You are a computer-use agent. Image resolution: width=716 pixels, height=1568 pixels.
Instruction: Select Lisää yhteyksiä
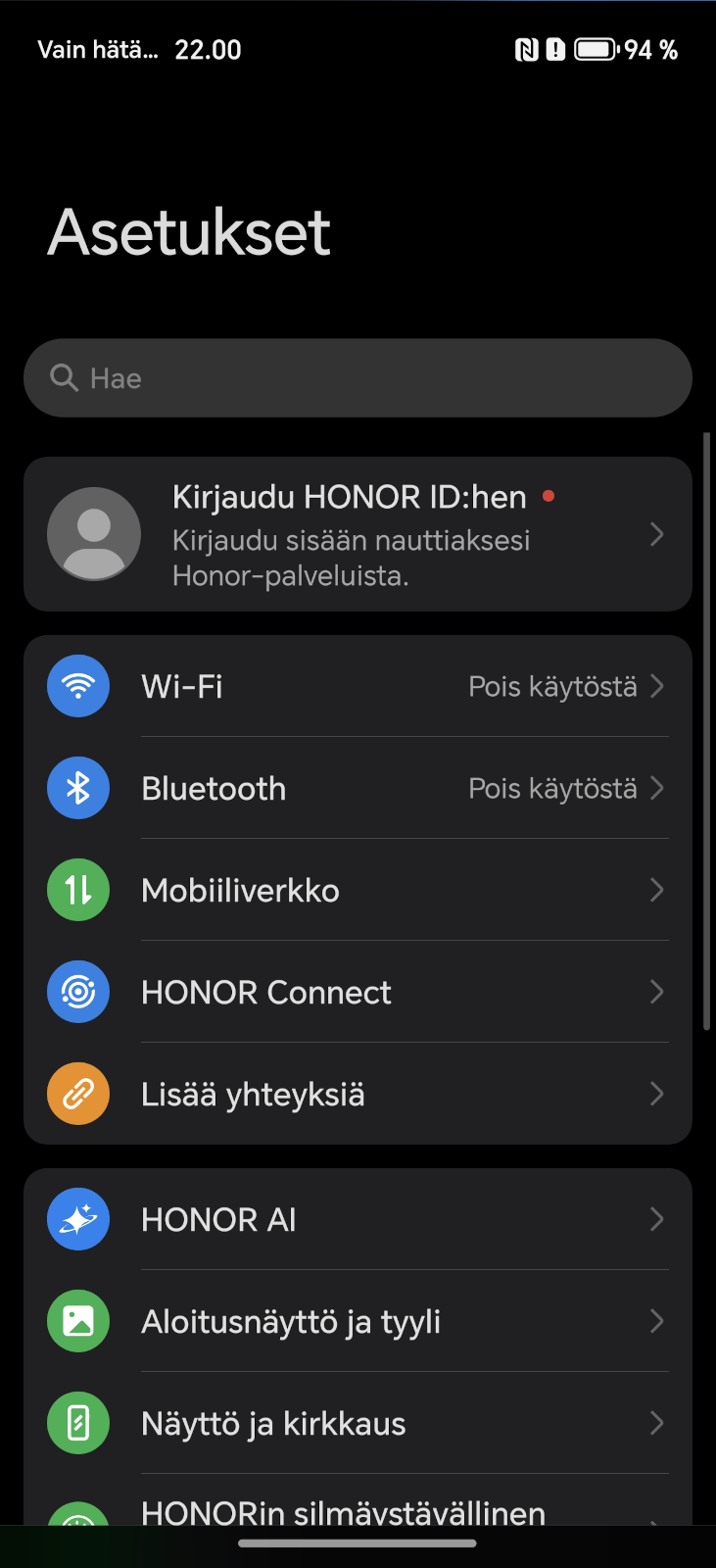click(x=358, y=1094)
